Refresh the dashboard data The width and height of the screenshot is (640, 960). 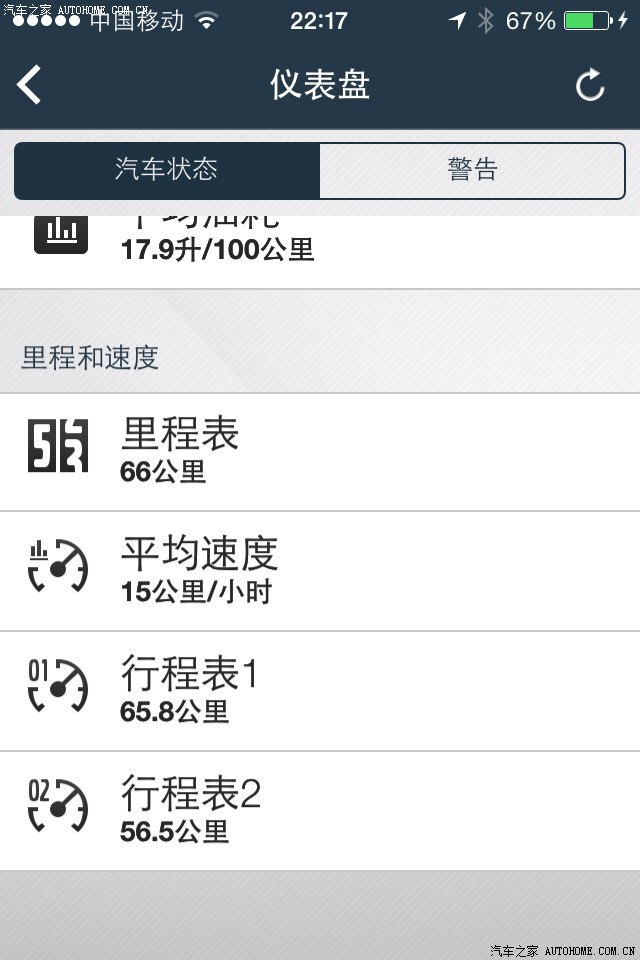[x=590, y=86]
